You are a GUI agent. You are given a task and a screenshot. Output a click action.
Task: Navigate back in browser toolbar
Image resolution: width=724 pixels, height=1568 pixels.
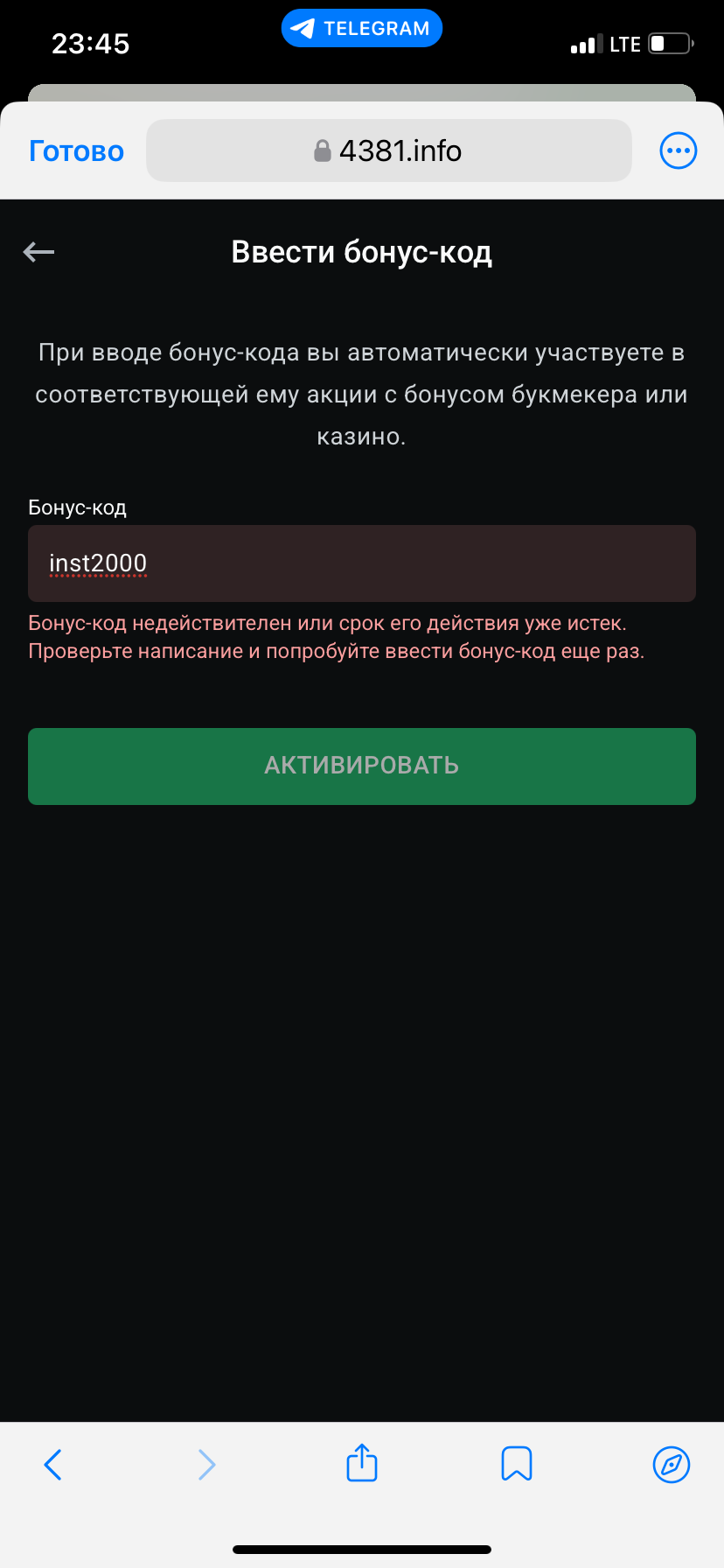pos(53,1464)
